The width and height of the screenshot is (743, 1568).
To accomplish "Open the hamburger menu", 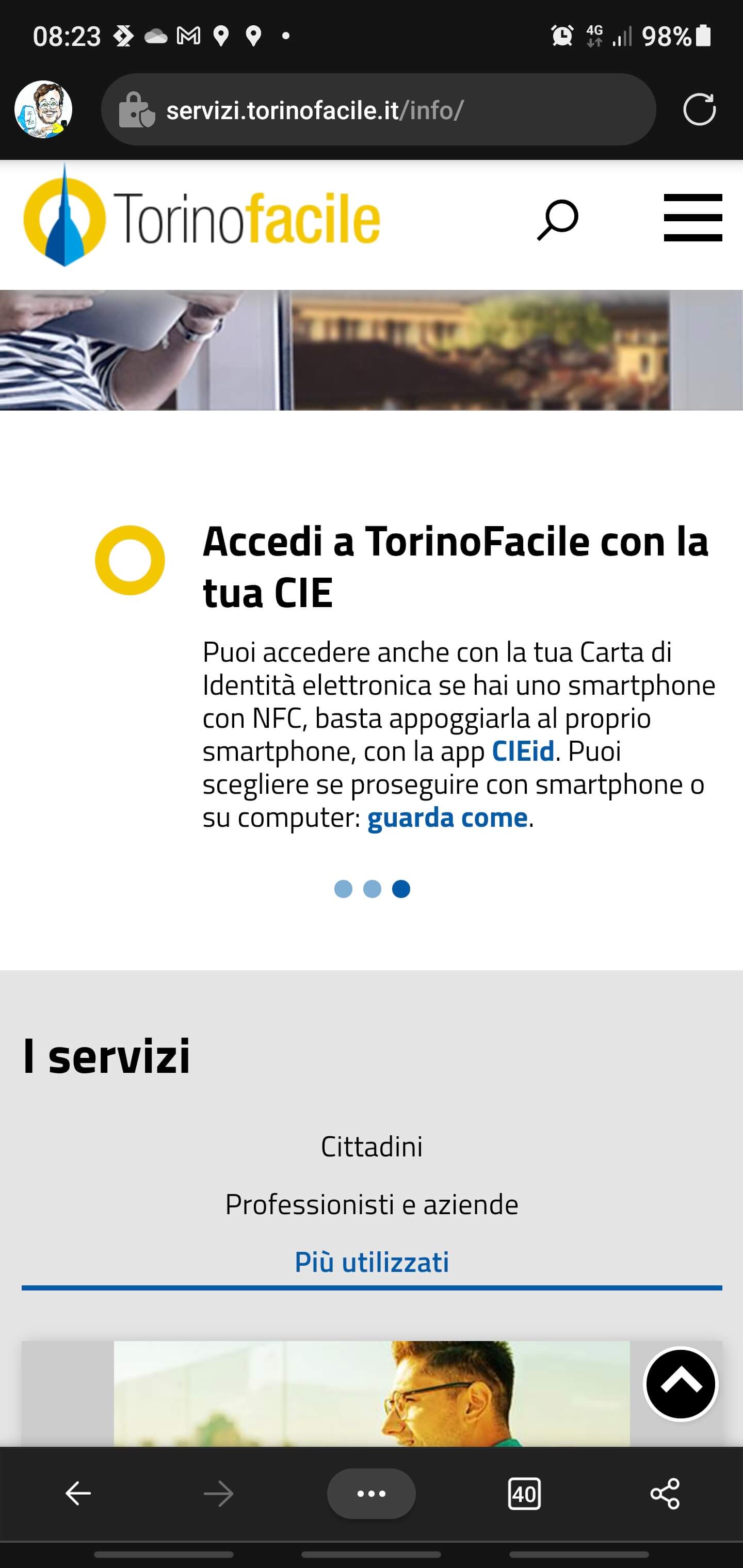I will [692, 218].
